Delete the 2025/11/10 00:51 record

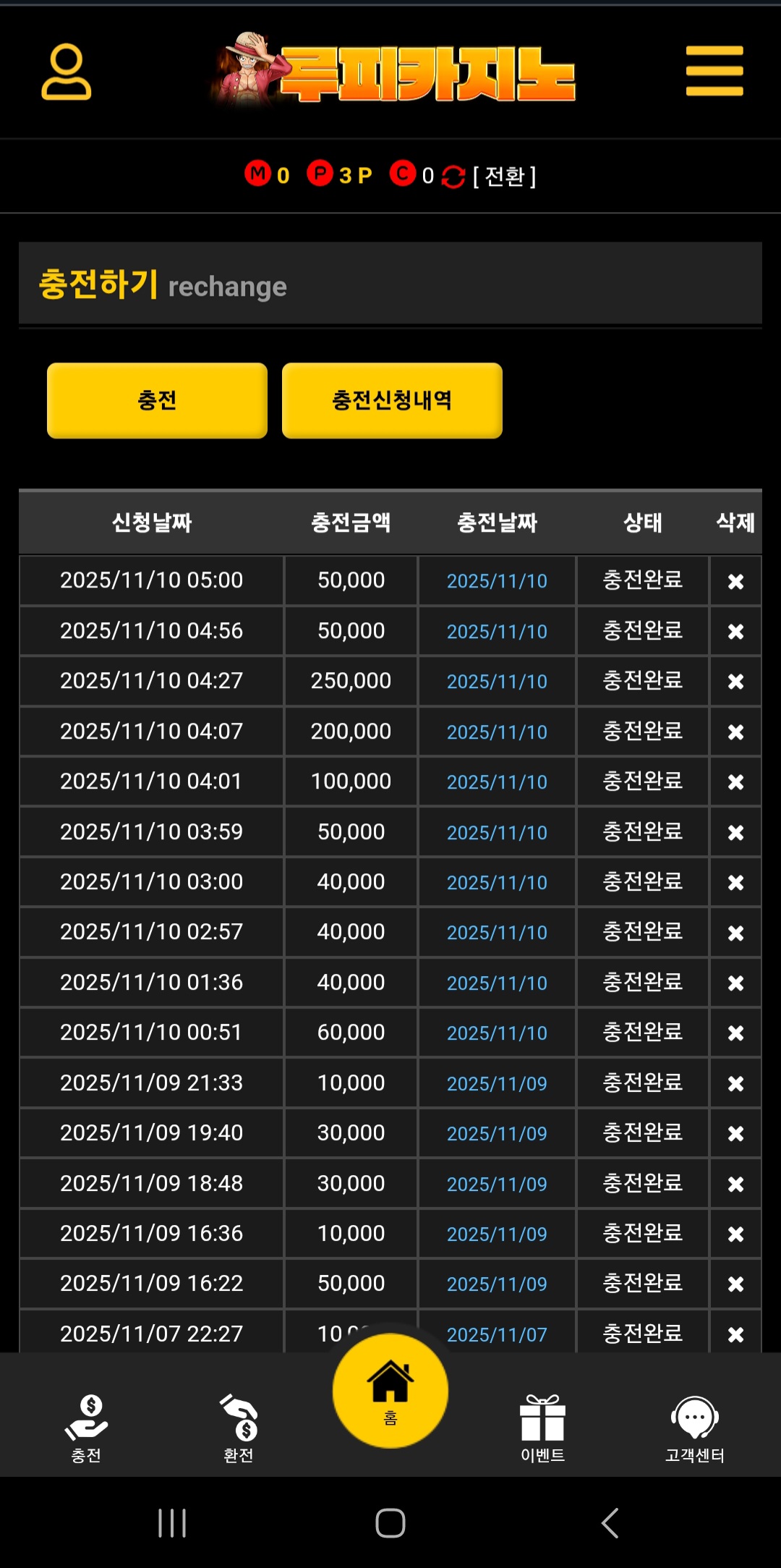[x=735, y=1033]
